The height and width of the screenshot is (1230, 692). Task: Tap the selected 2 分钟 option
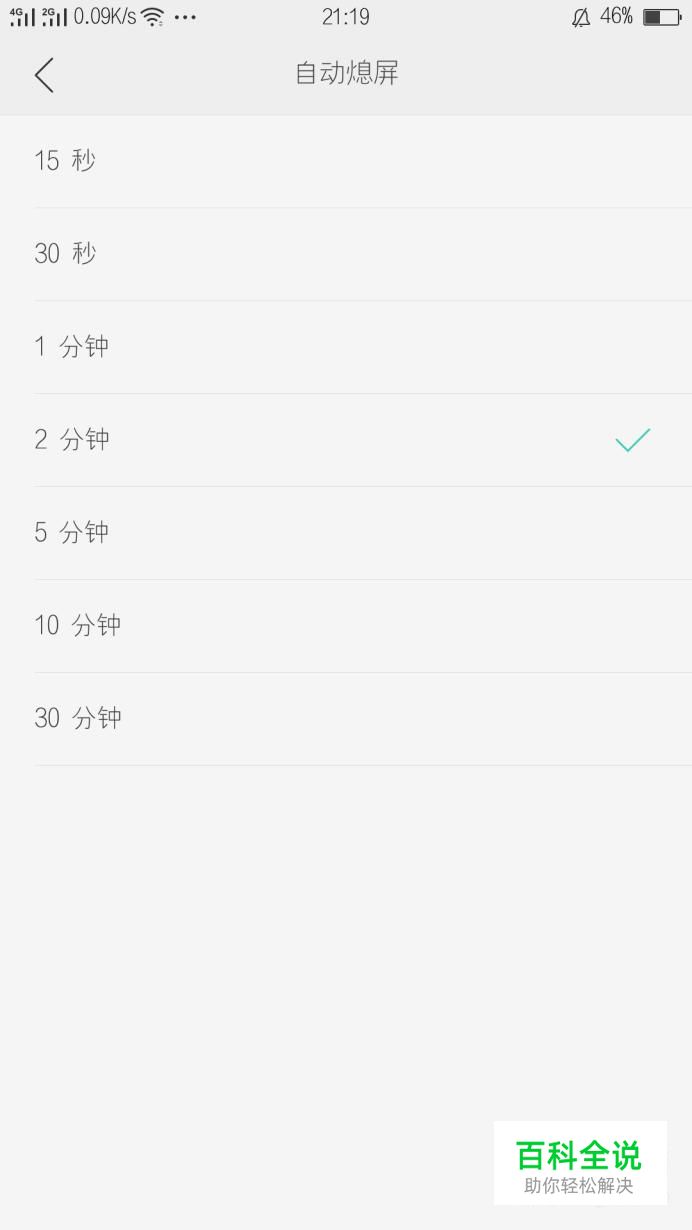(346, 440)
